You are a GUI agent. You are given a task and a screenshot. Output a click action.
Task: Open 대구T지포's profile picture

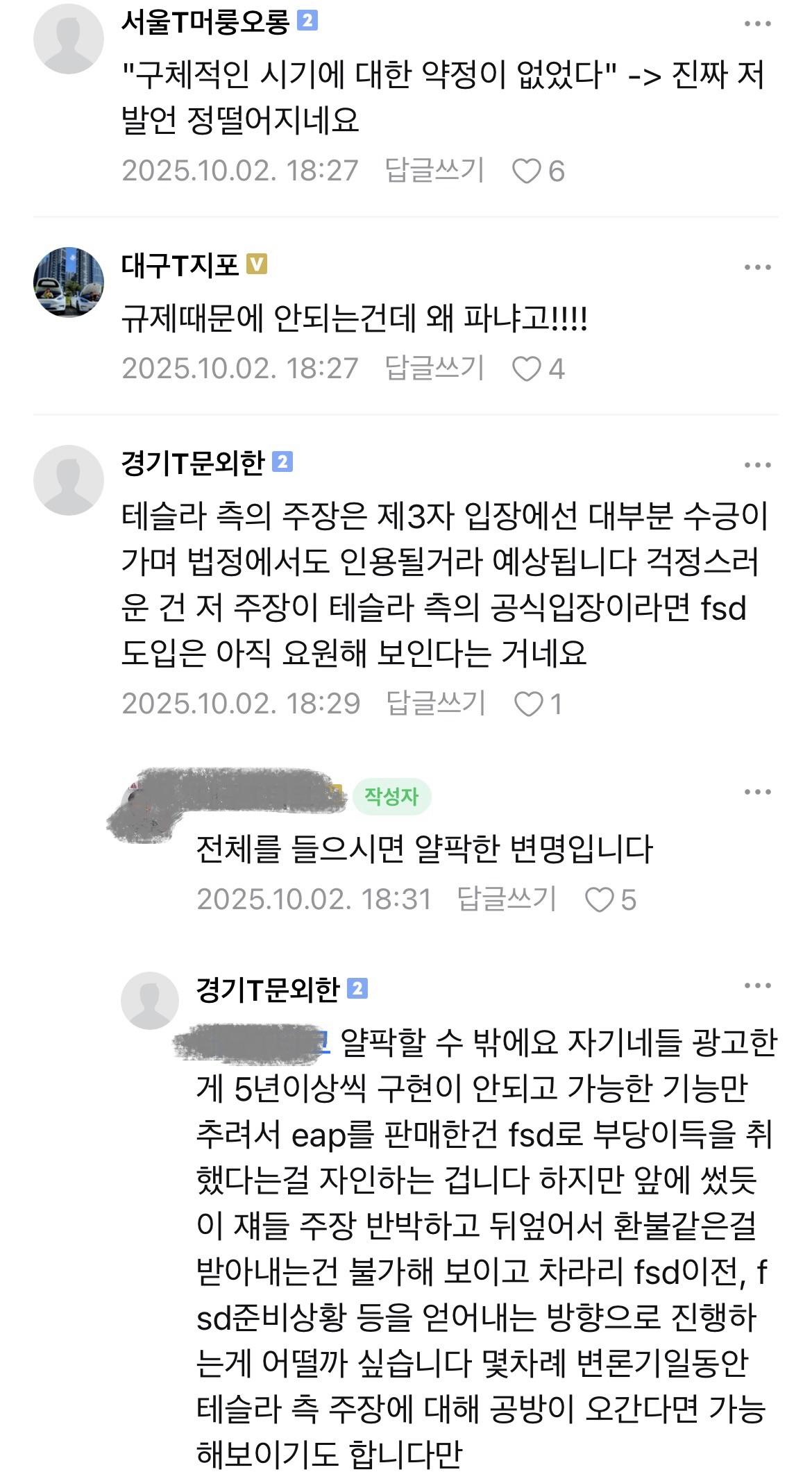[68, 282]
